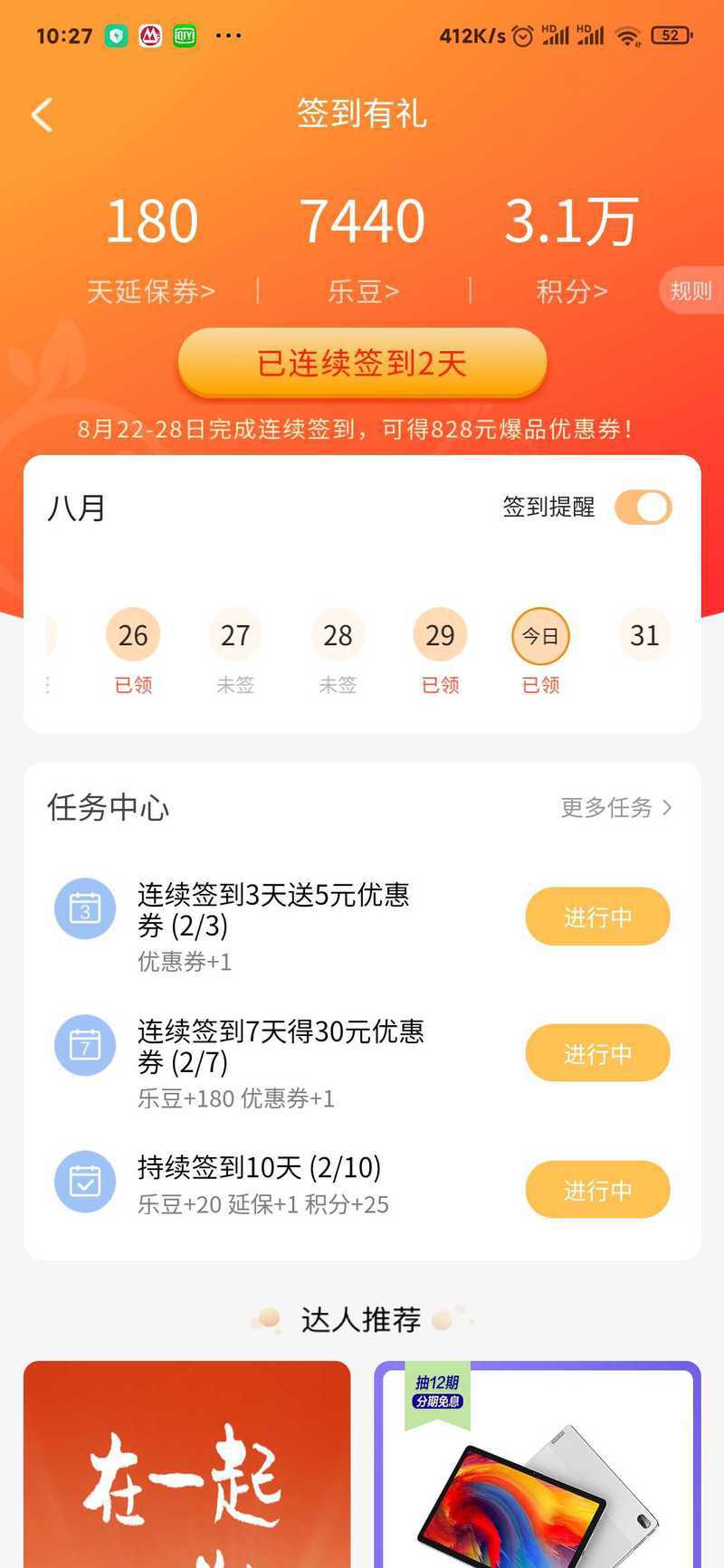724x1568 pixels.
Task: Select date 31 in the calendar
Action: coord(644,635)
